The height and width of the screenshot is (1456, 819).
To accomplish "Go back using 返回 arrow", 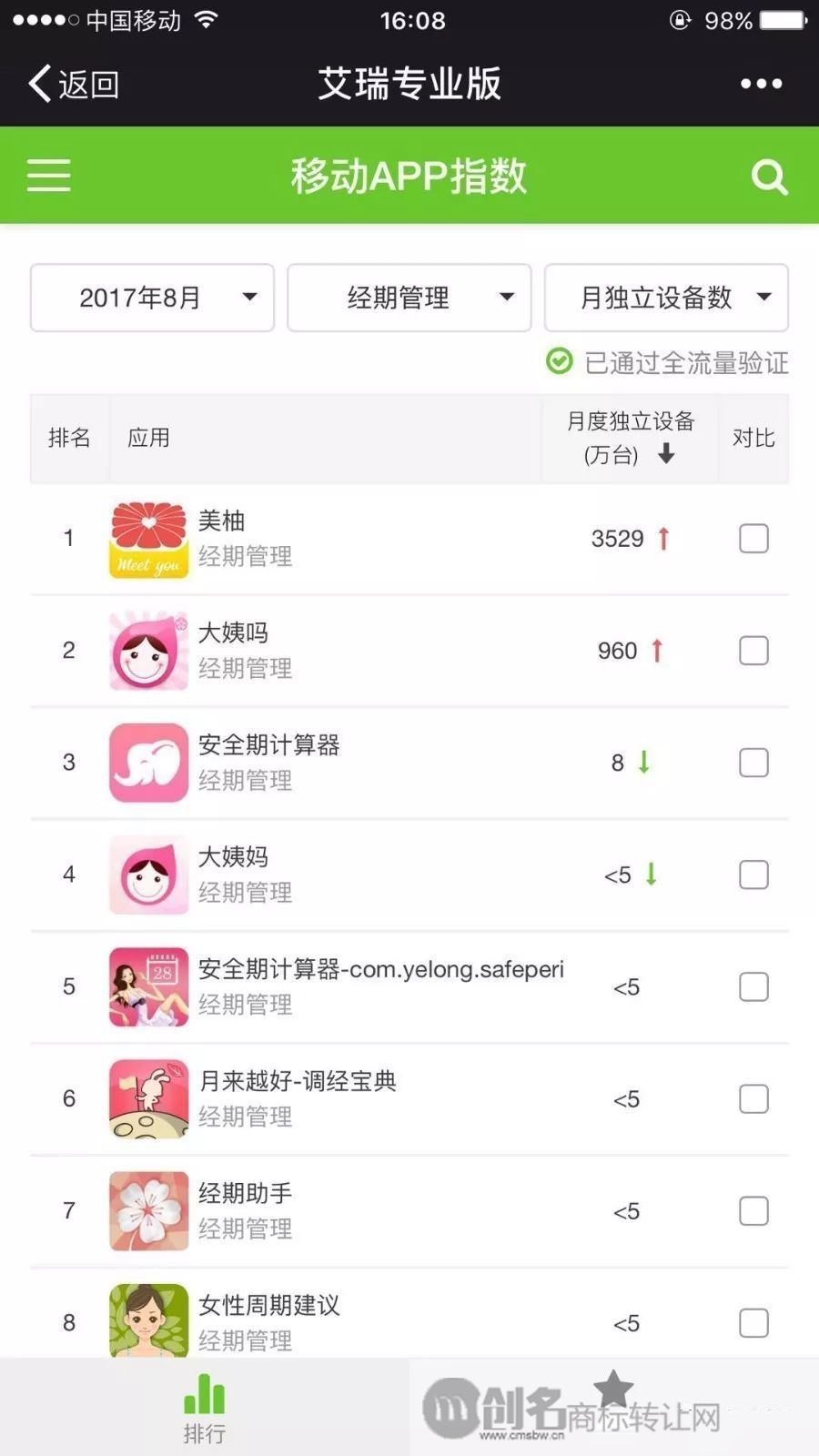I will pyautogui.click(x=73, y=84).
